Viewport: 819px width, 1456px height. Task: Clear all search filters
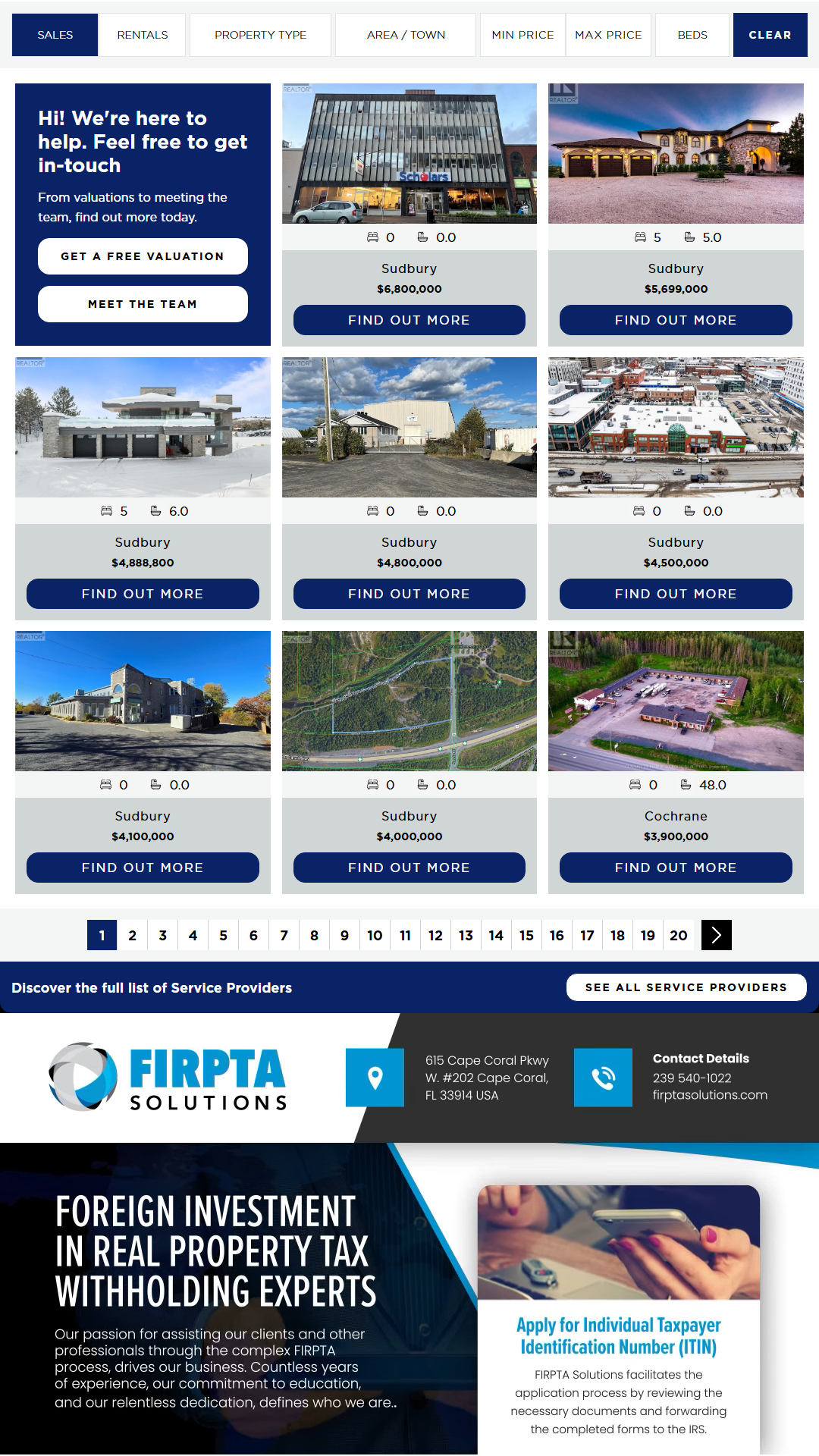[769, 35]
